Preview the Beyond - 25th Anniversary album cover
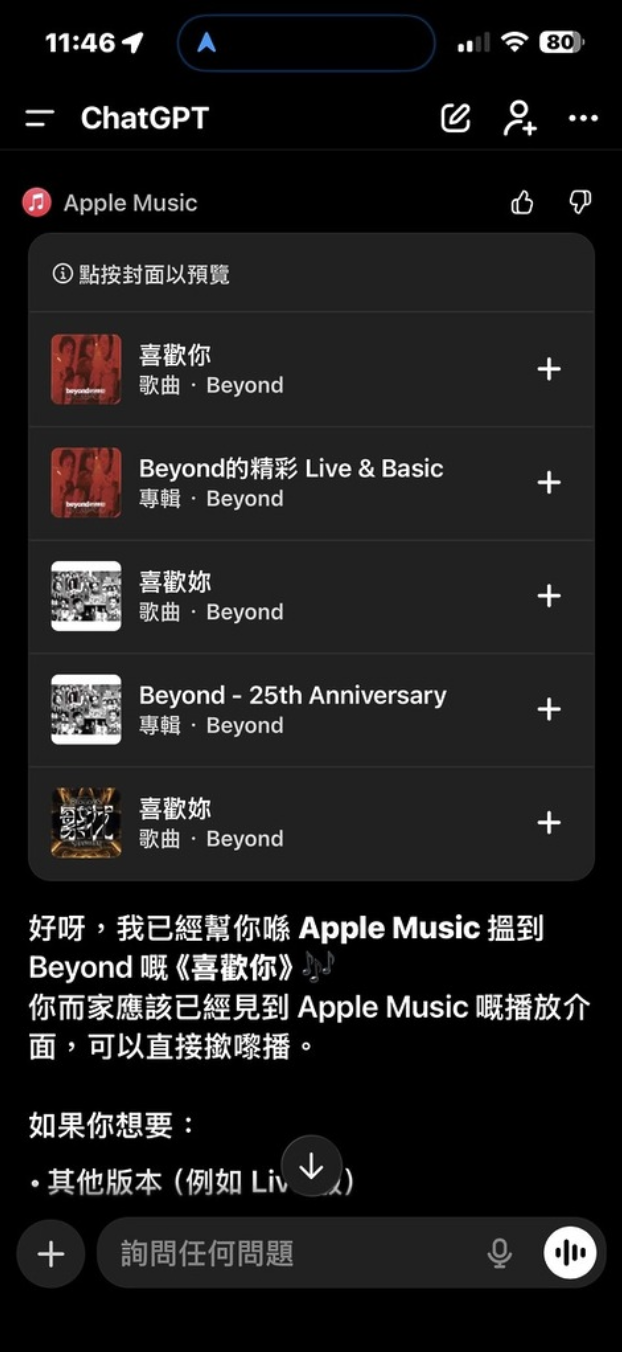Viewport: 622px width, 1352px height. point(86,709)
